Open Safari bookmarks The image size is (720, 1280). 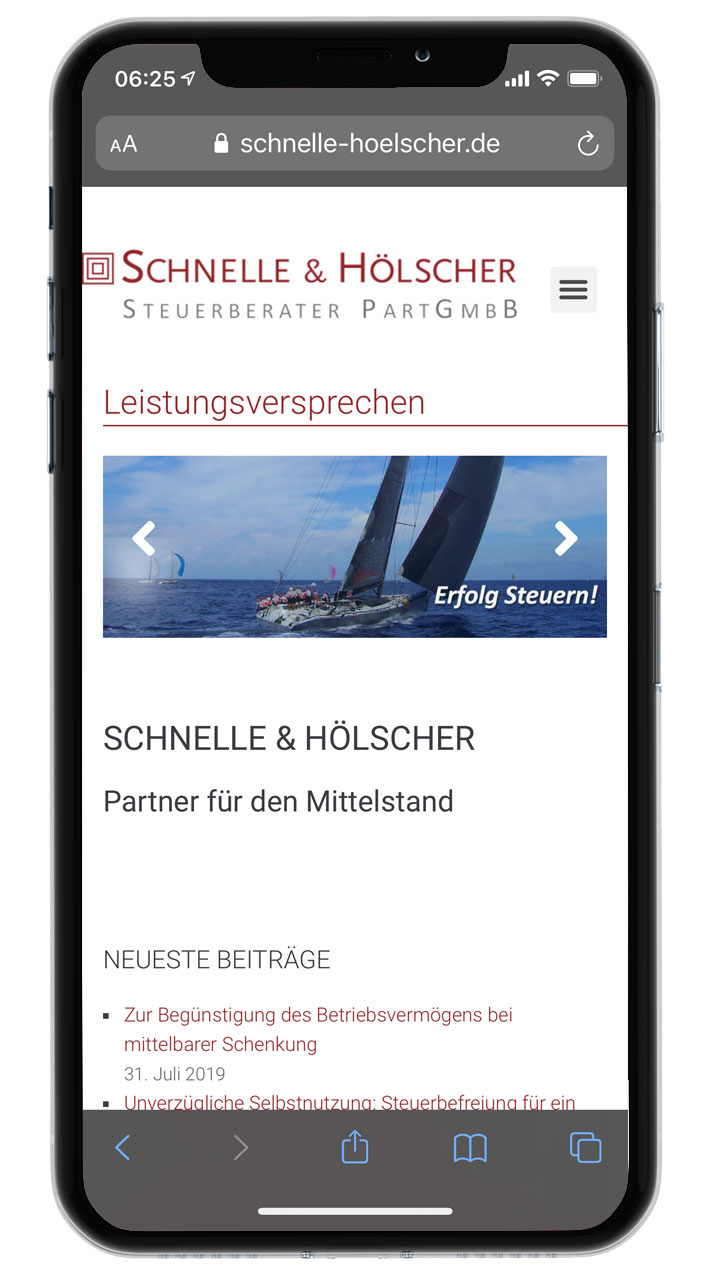click(x=470, y=1148)
